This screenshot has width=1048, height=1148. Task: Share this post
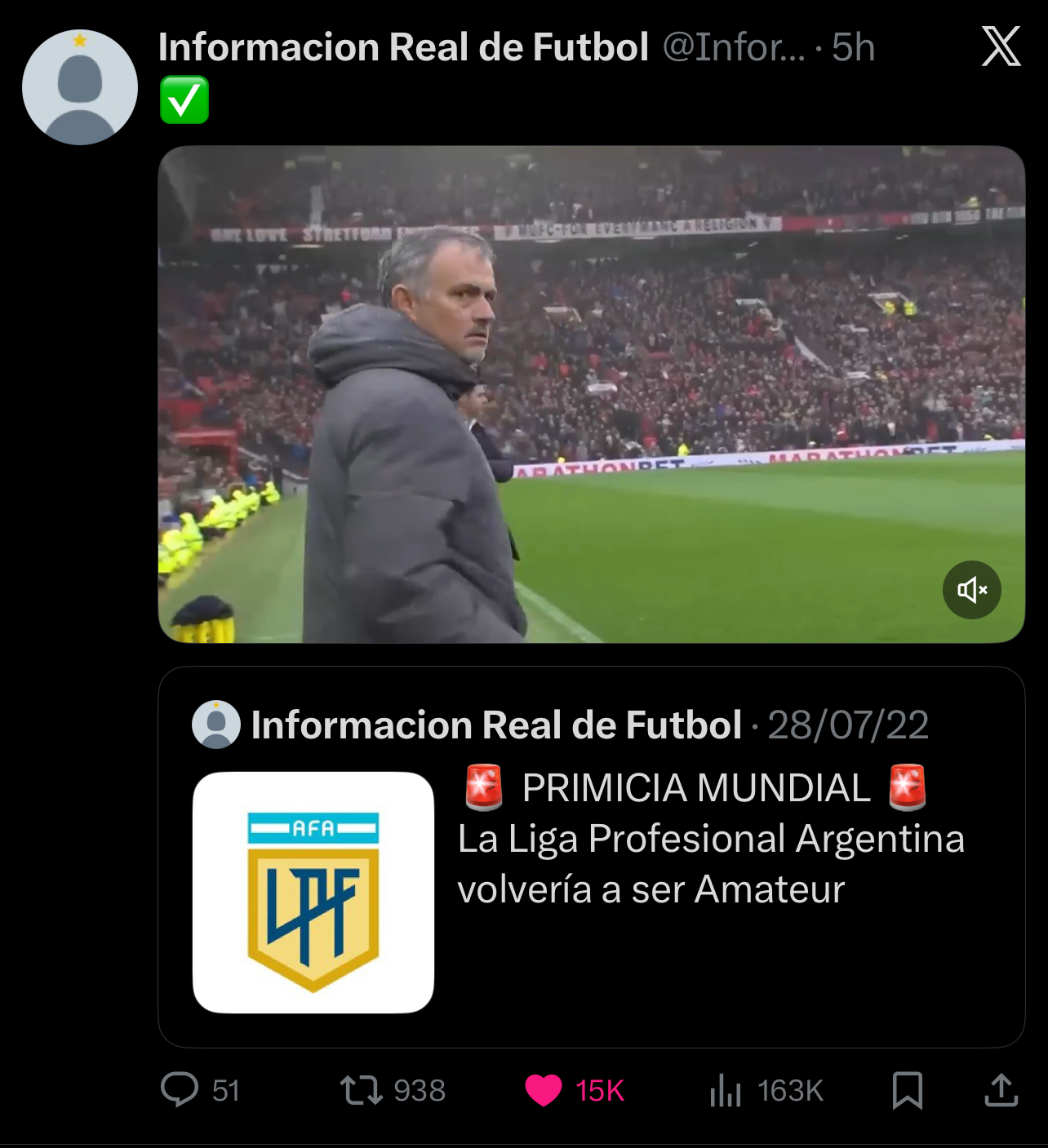click(1001, 1089)
